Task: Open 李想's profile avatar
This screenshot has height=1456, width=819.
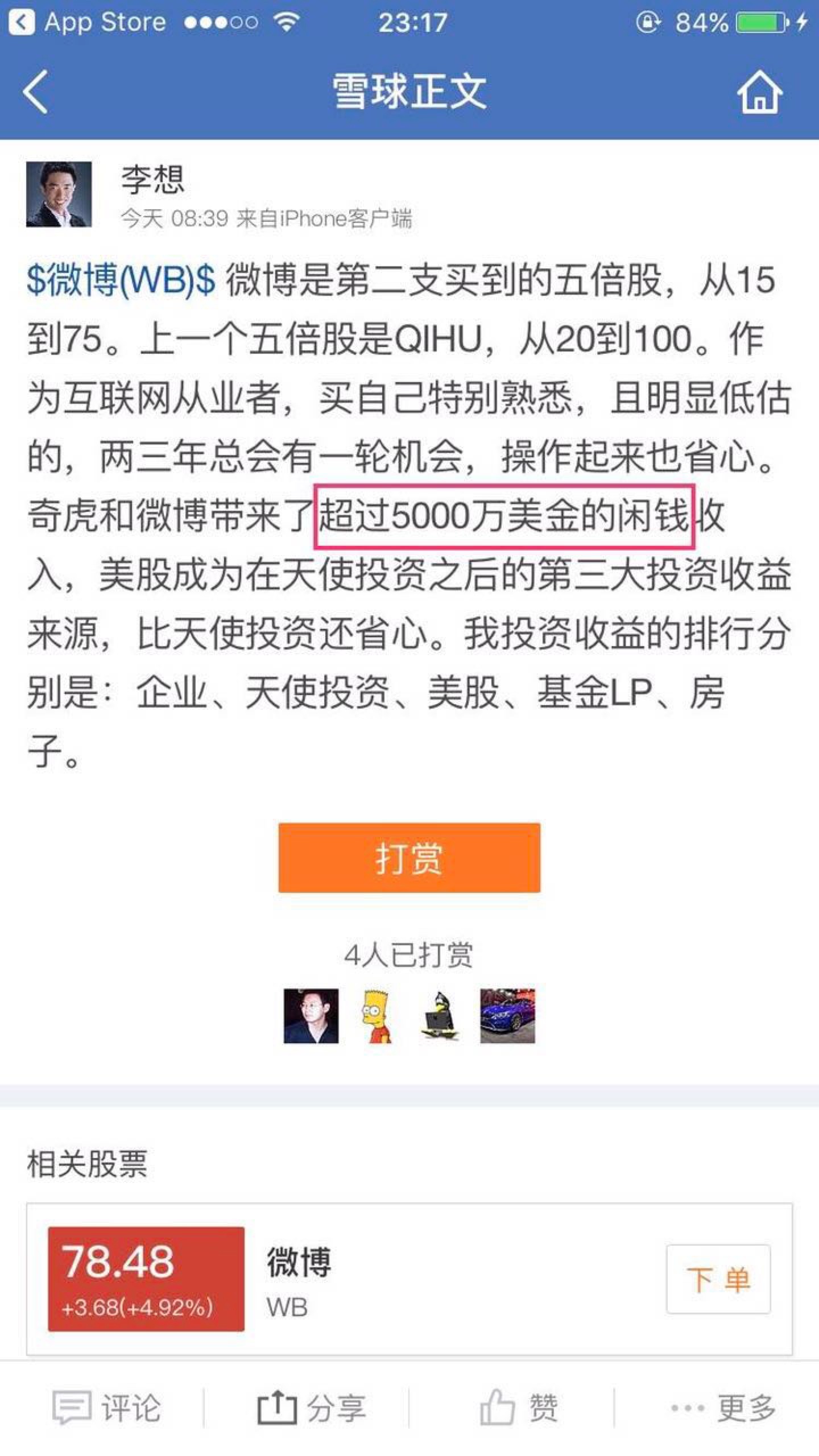Action: tap(59, 195)
